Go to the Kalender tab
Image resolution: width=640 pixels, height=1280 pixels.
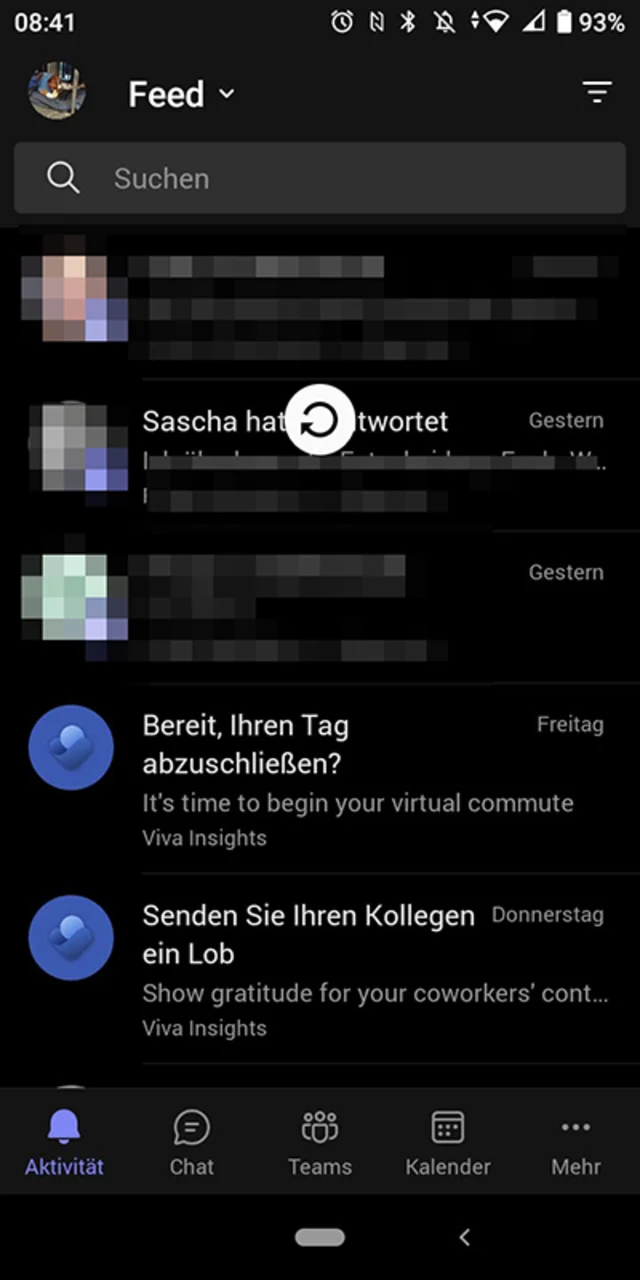[447, 1142]
